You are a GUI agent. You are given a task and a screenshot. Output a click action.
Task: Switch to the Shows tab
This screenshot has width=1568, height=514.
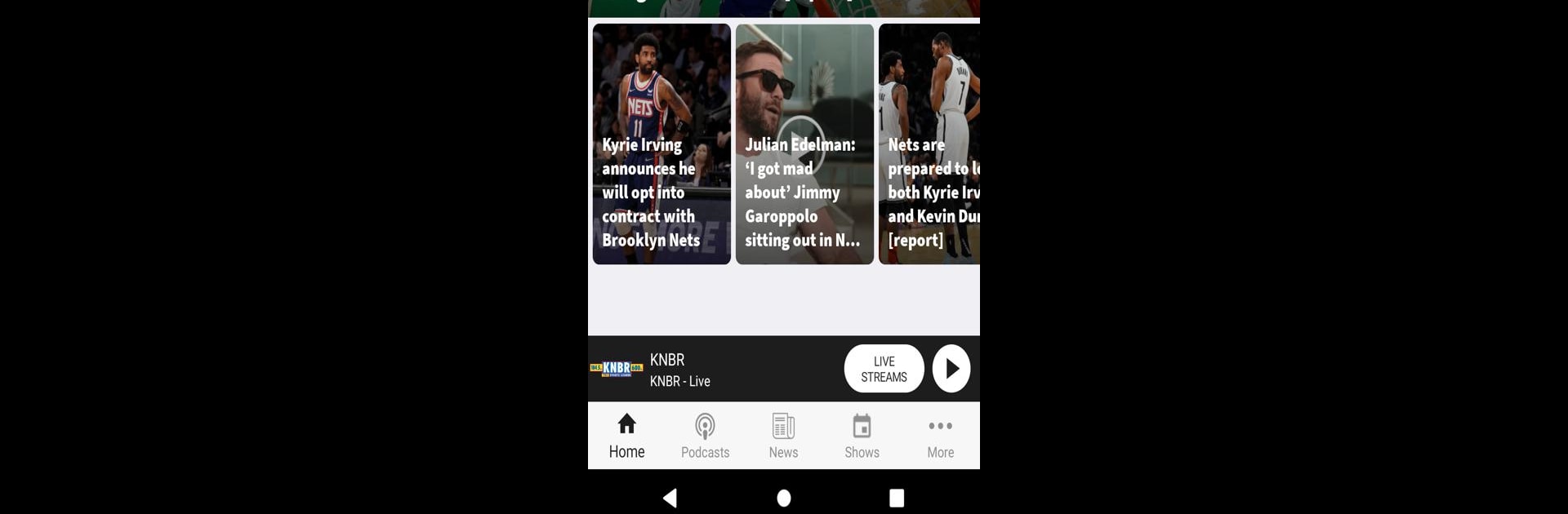click(862, 436)
